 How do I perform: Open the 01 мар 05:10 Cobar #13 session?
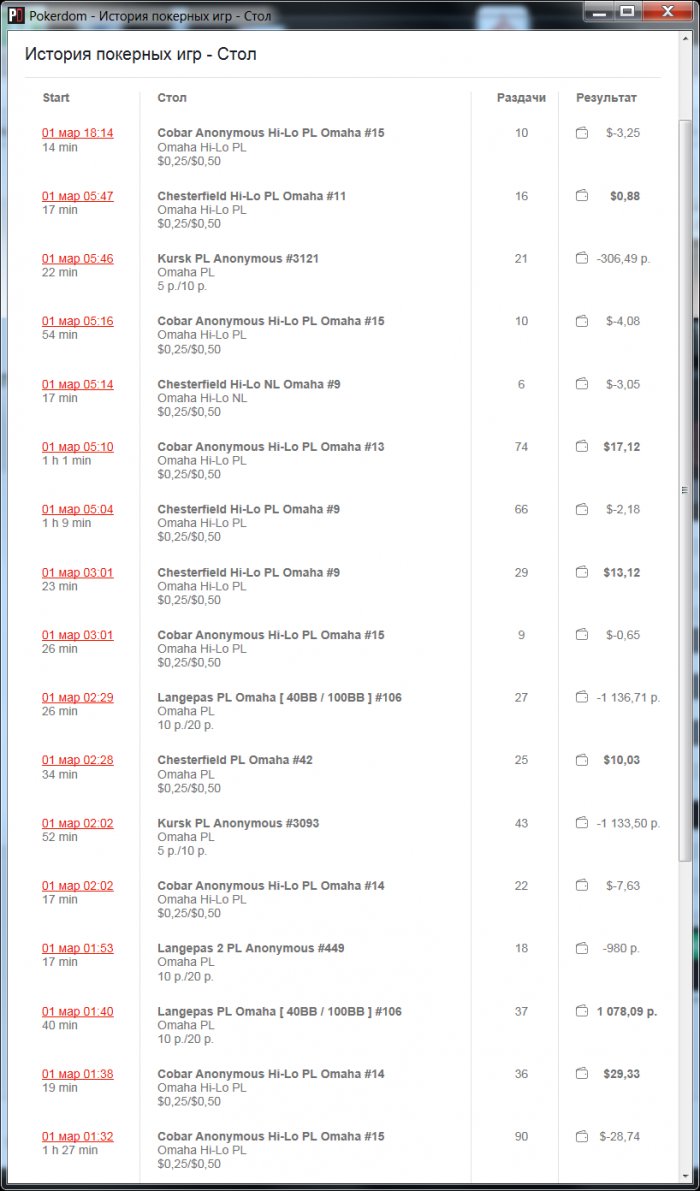[x=77, y=447]
